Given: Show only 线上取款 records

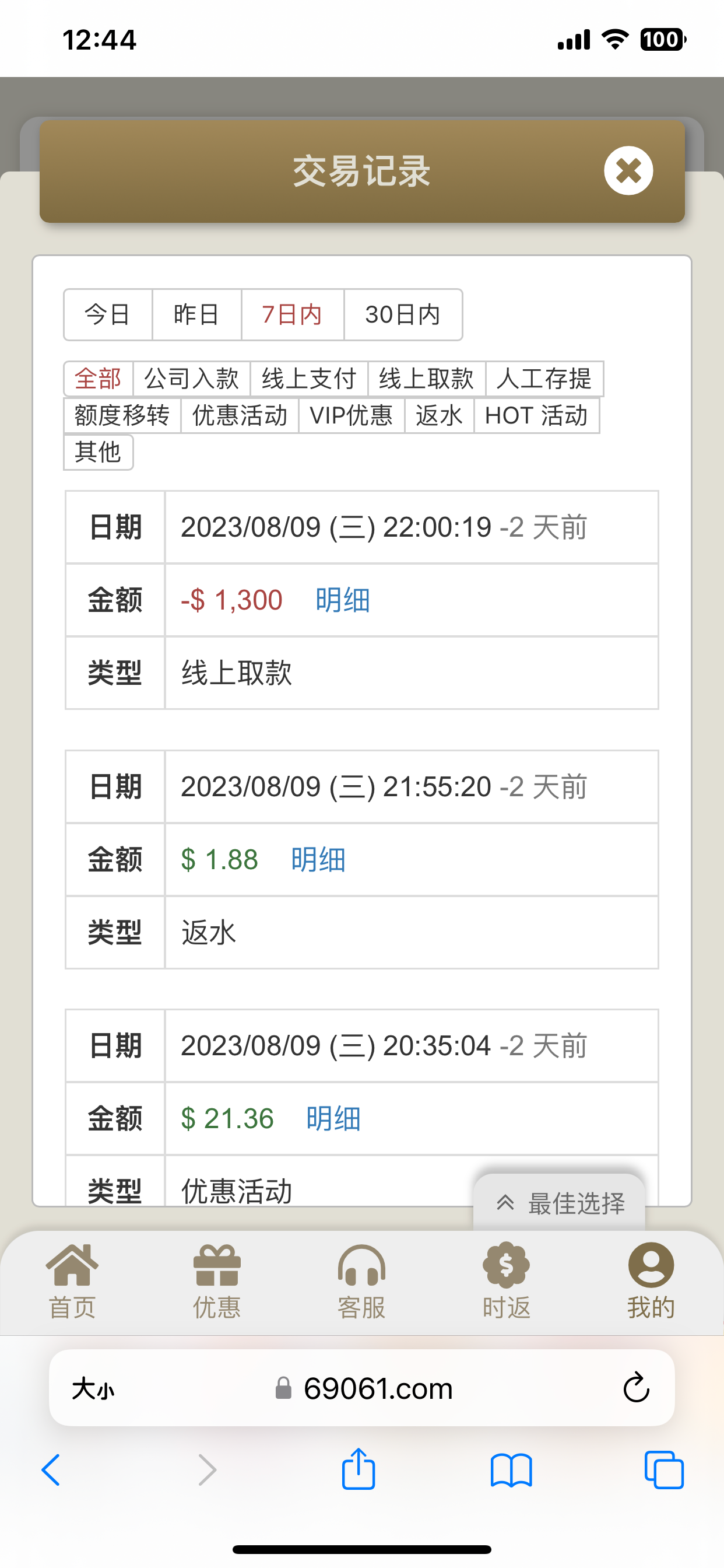Looking at the screenshot, I should coord(426,379).
